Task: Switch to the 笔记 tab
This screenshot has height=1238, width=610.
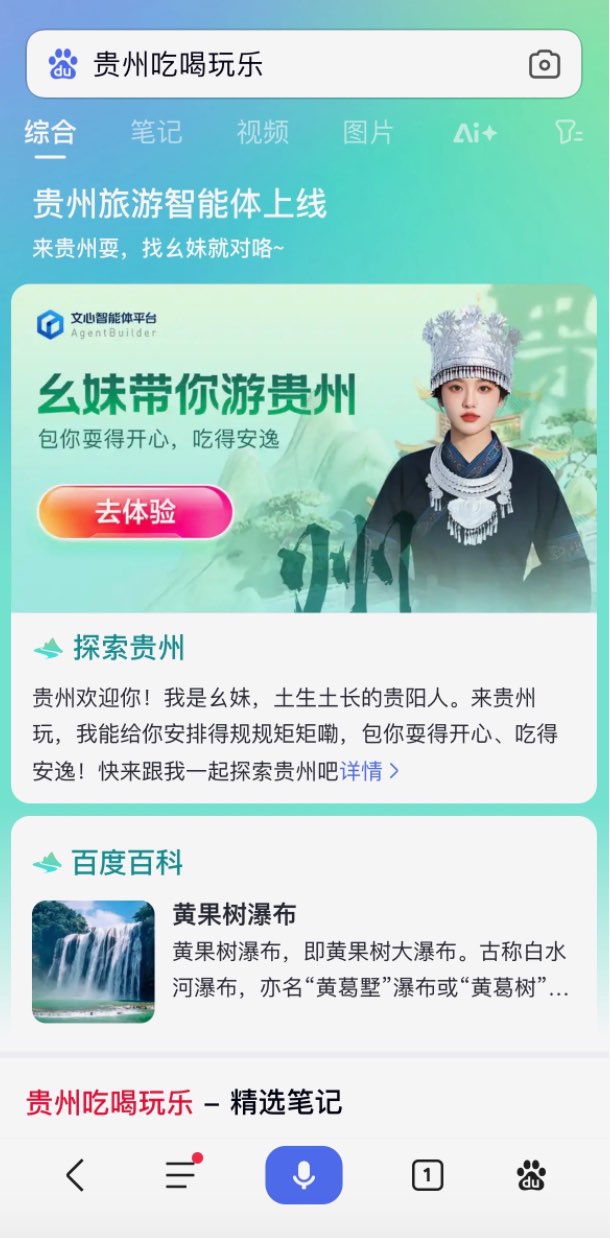Action: tap(156, 132)
